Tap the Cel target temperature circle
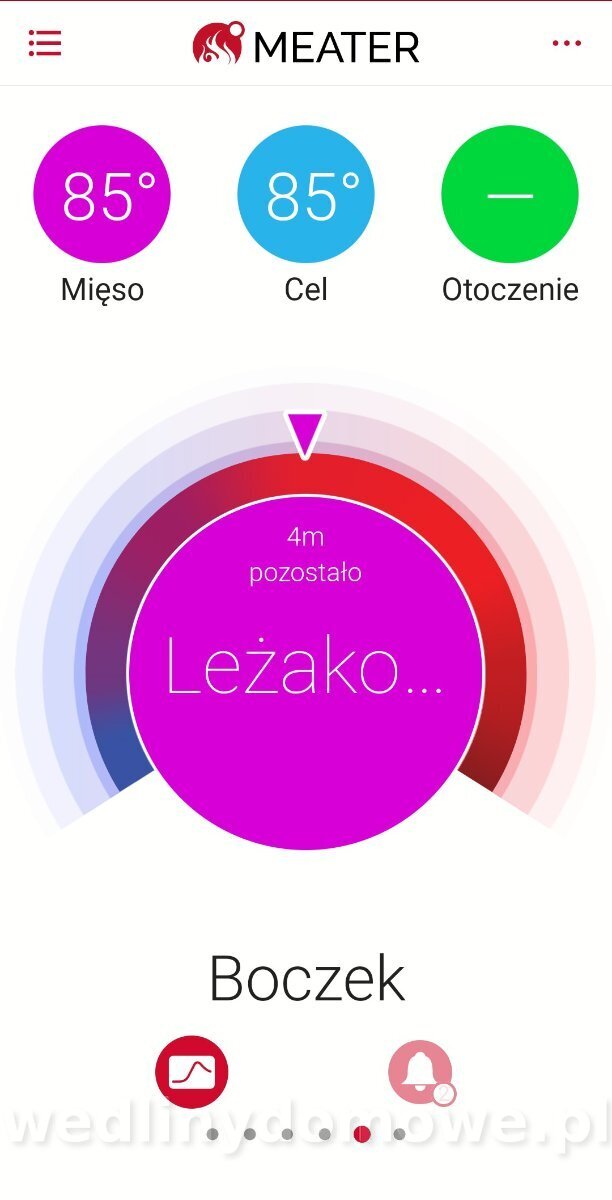The width and height of the screenshot is (612, 1200). 306,194
